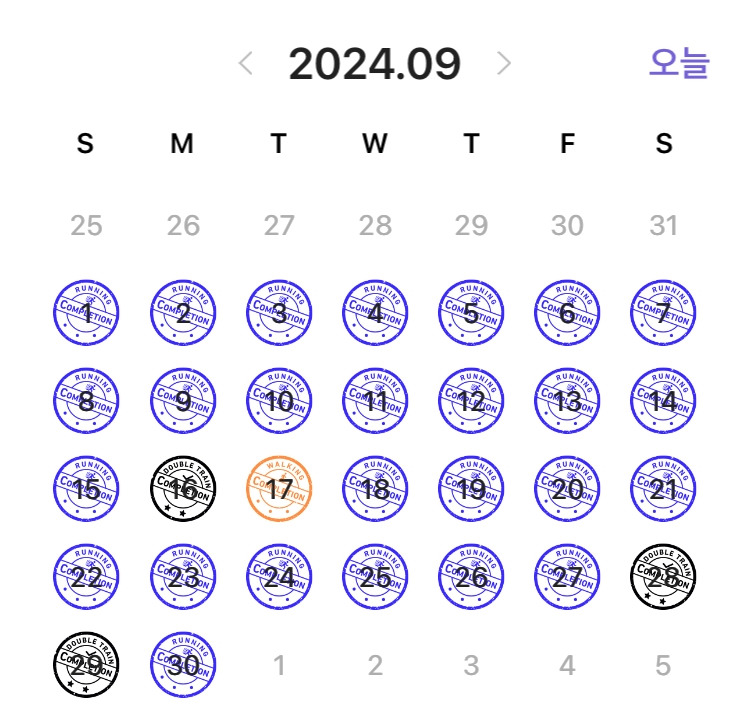Screen dimensions: 750x714
Task: Select September 29 on the calendar
Action: pos(86,665)
